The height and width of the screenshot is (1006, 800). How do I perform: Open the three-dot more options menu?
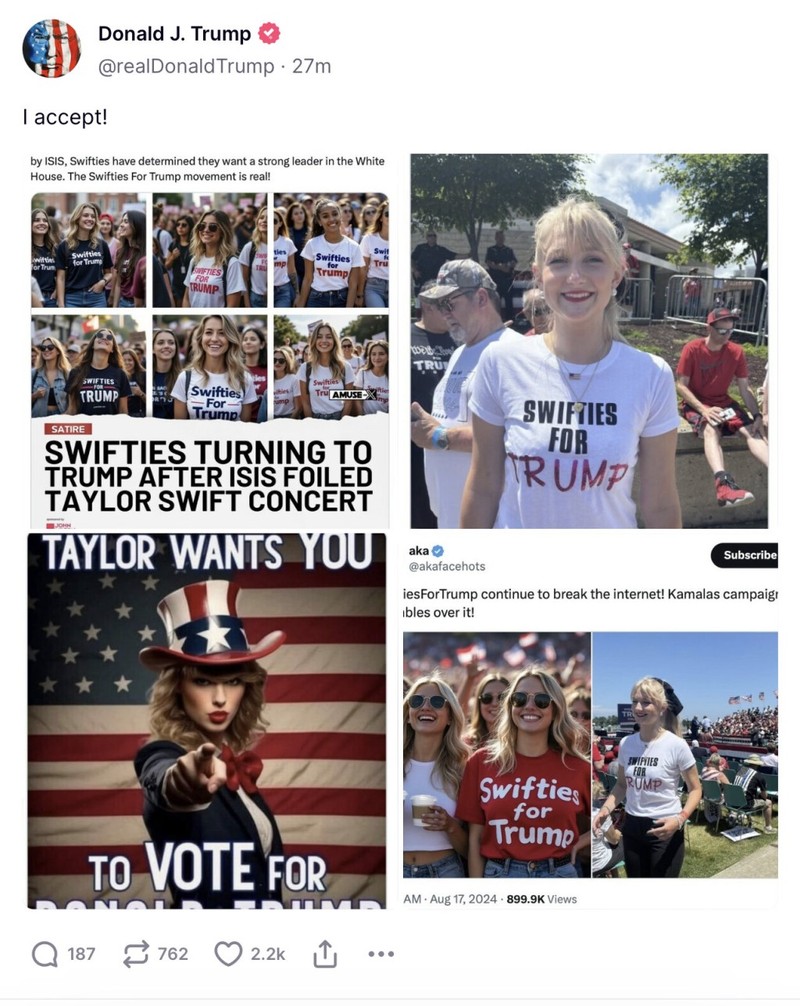pos(381,954)
